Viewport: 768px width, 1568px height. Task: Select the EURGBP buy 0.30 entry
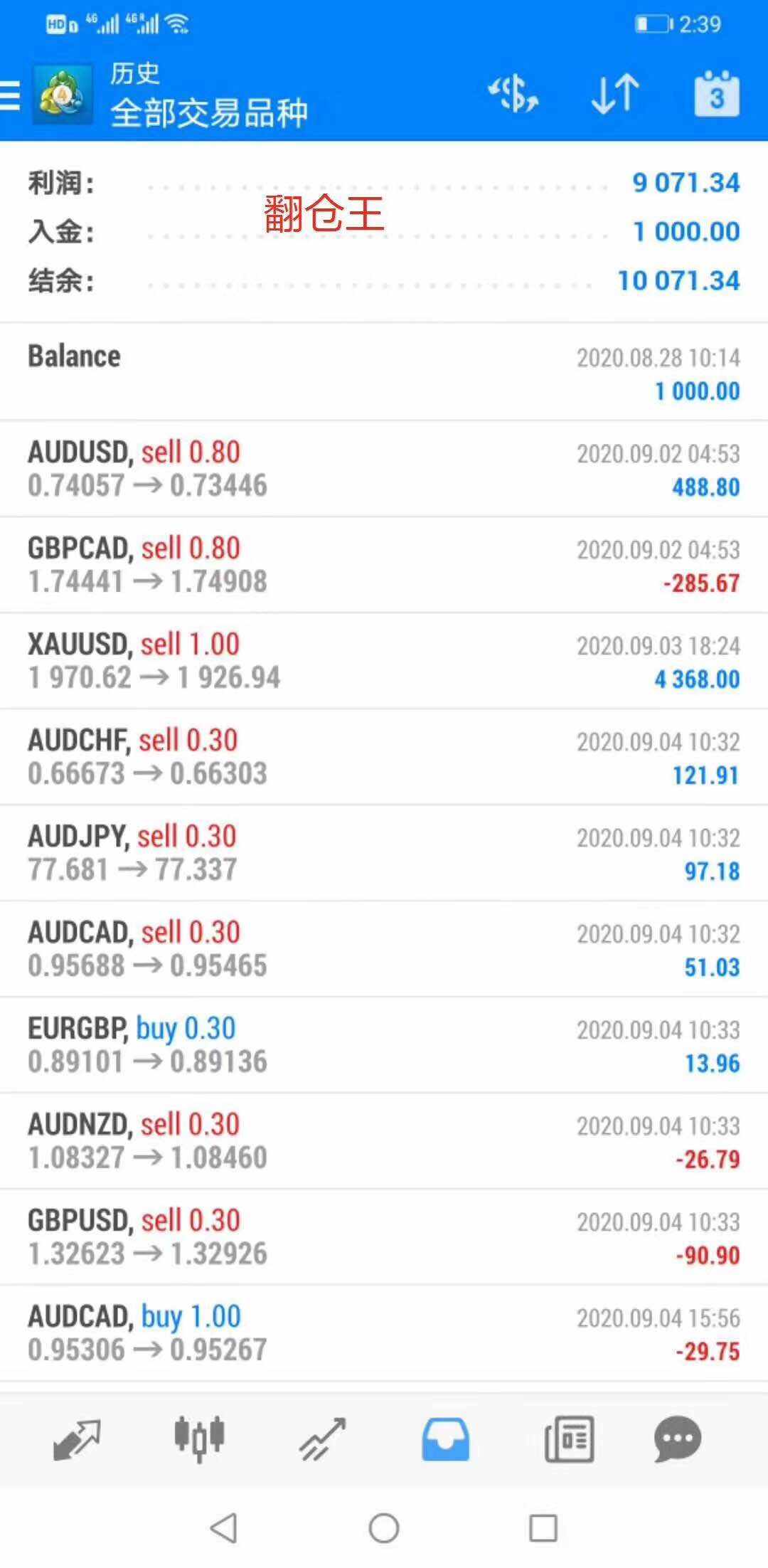pyautogui.click(x=384, y=1045)
